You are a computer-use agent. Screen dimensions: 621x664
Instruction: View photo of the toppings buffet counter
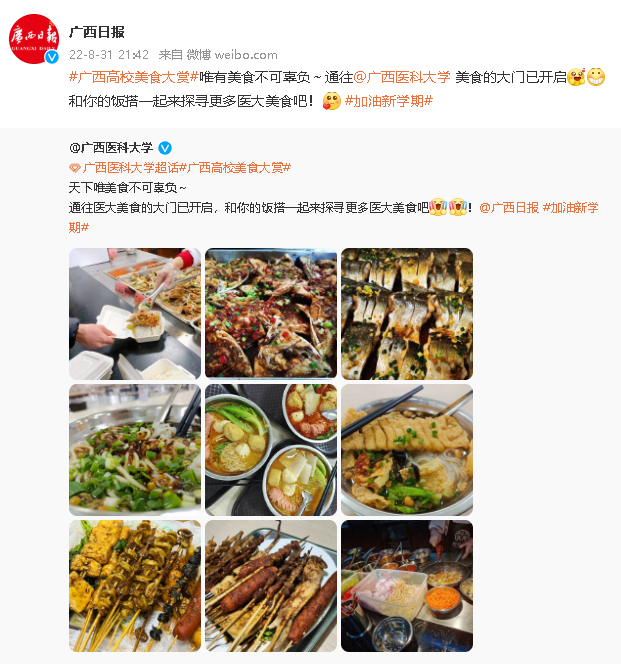[x=406, y=586]
